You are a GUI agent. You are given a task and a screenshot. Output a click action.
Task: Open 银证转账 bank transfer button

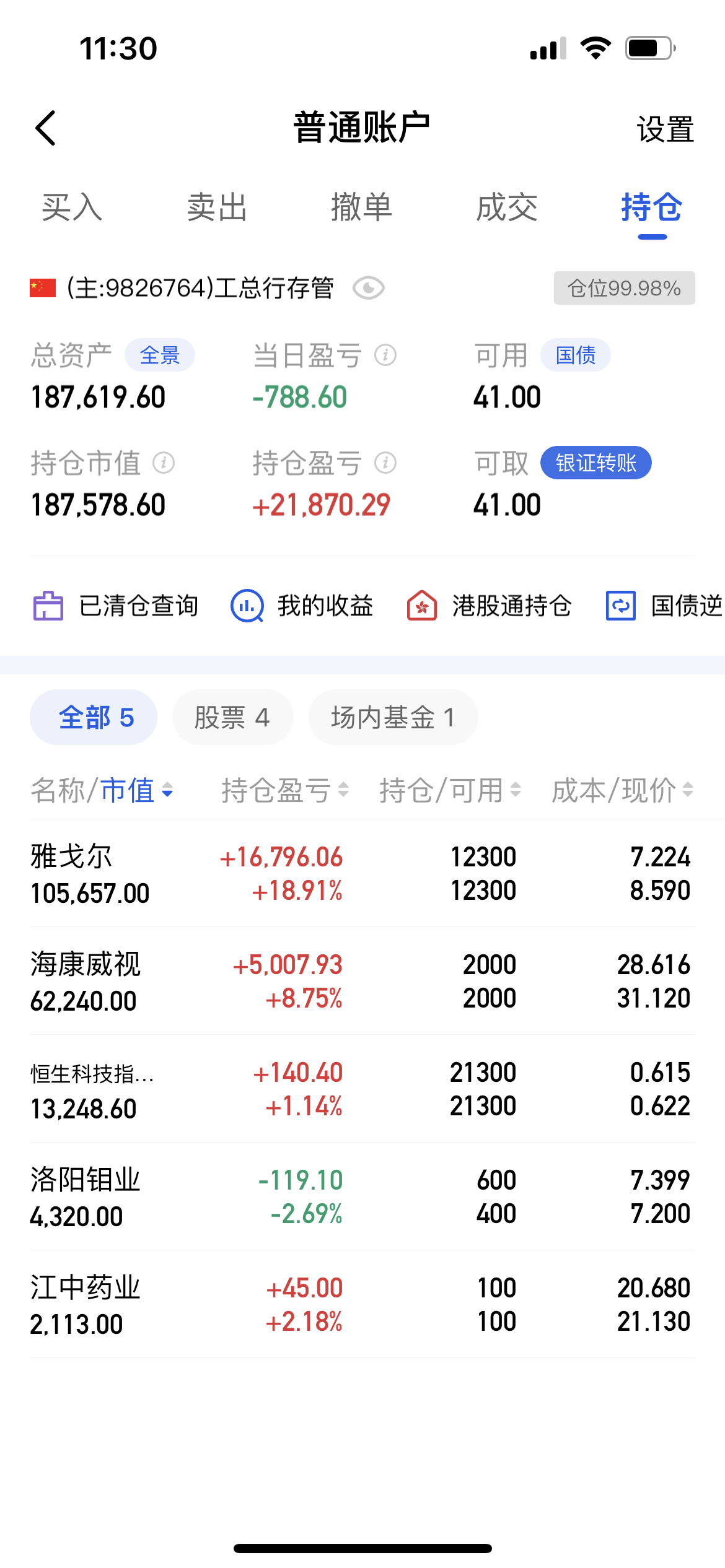[595, 463]
